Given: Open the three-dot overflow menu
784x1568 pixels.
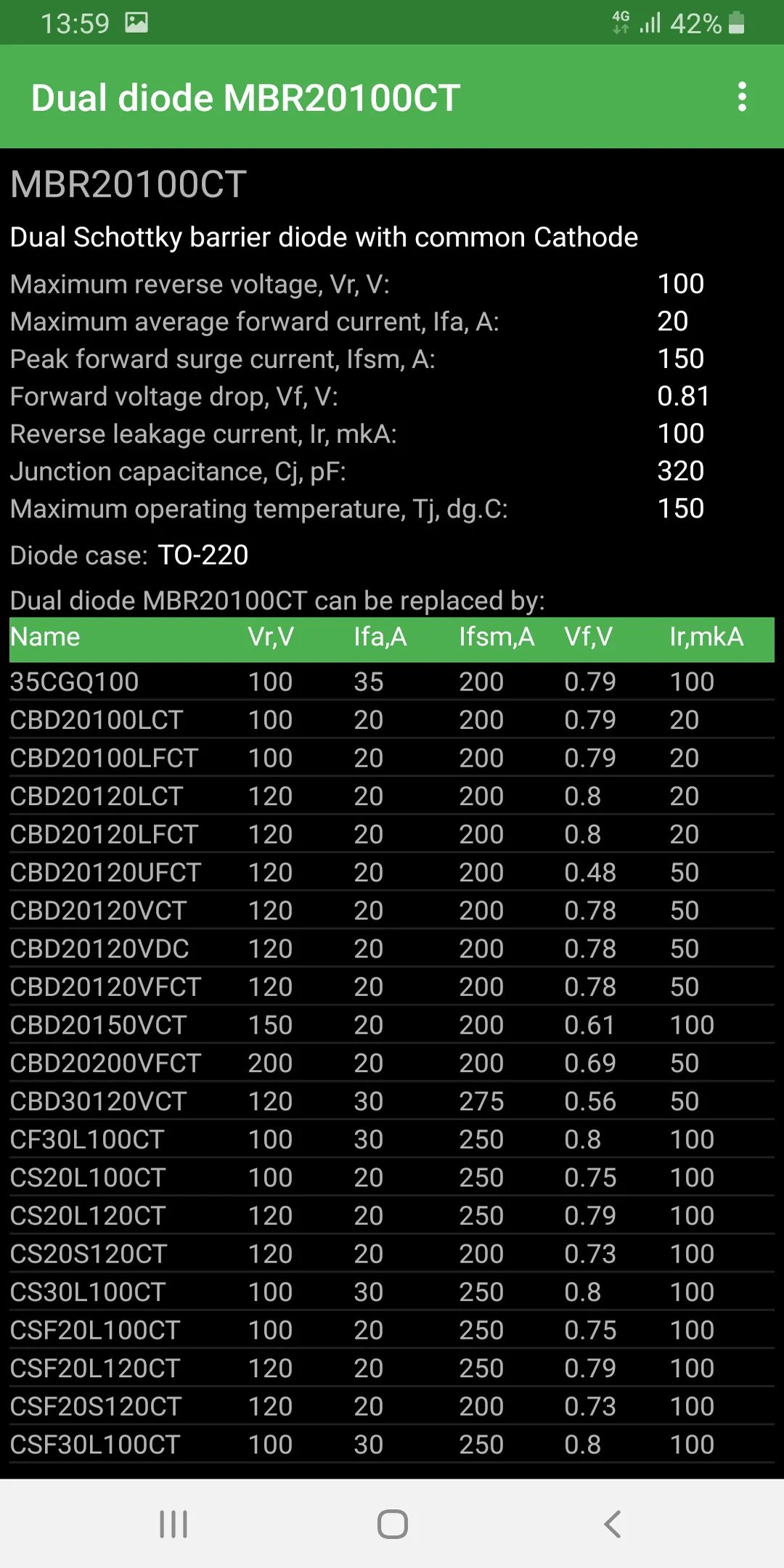Looking at the screenshot, I should pos(742,97).
